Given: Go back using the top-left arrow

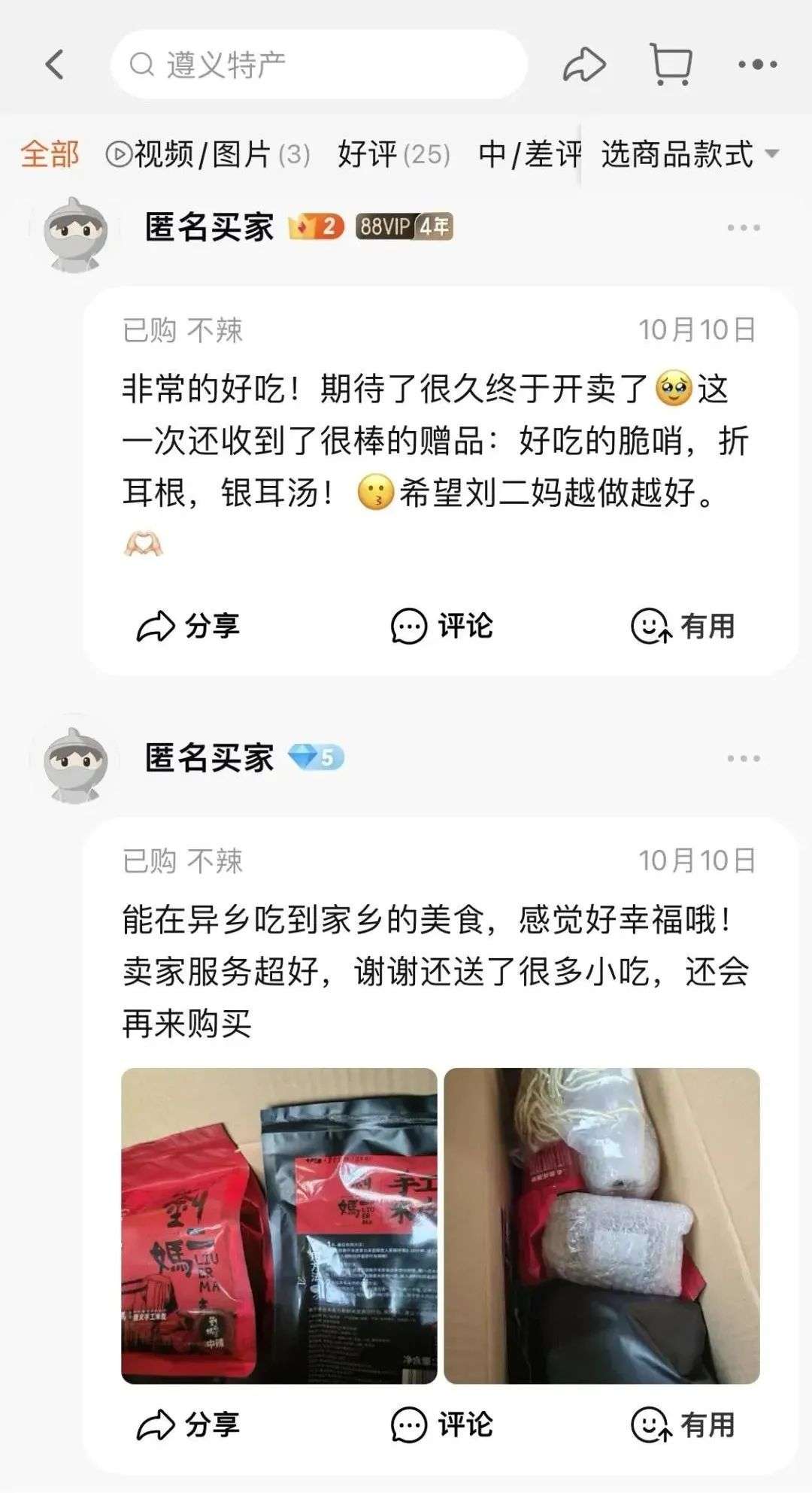Looking at the screenshot, I should coord(54,65).
